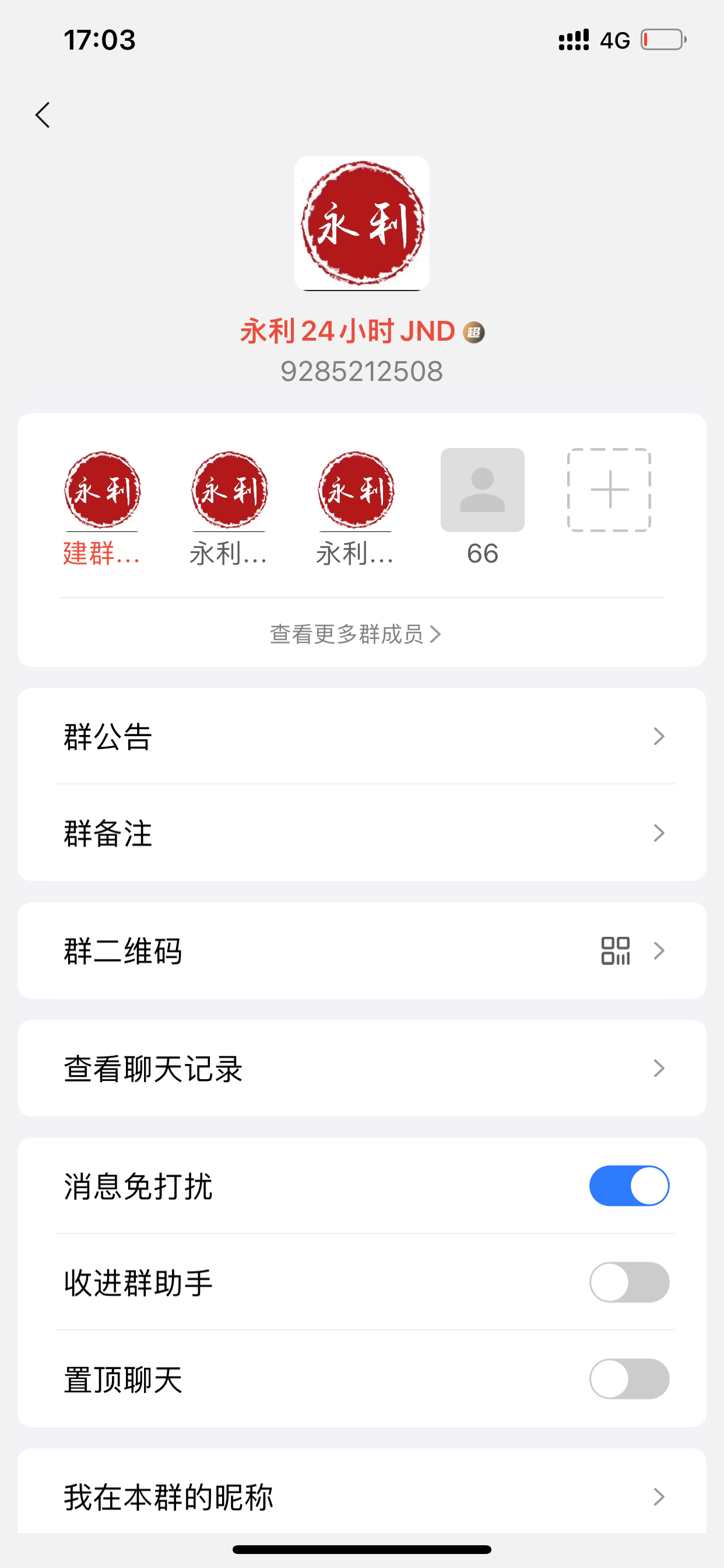Turn off 消息免打扰 do not disturb

coord(629,1186)
